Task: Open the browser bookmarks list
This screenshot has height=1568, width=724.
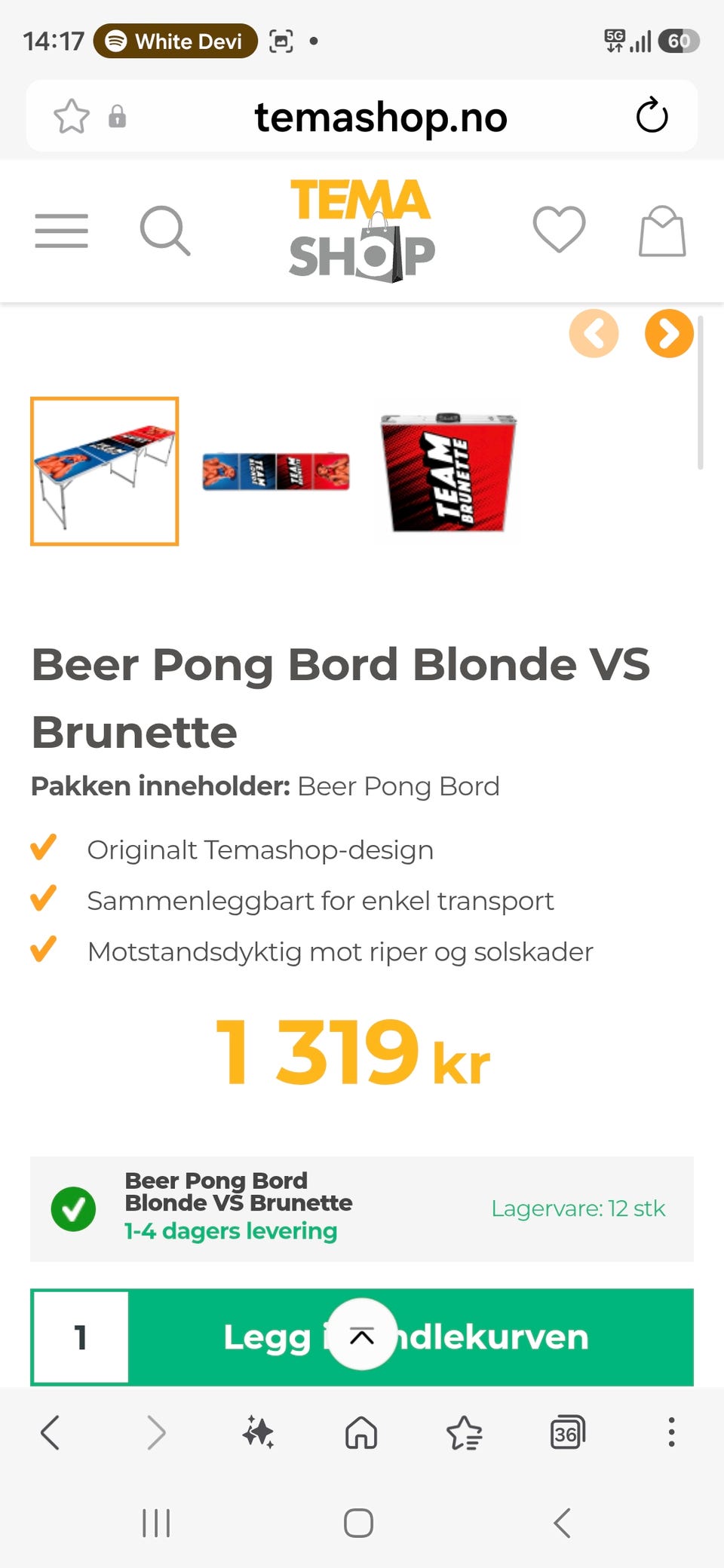Action: click(x=465, y=1432)
